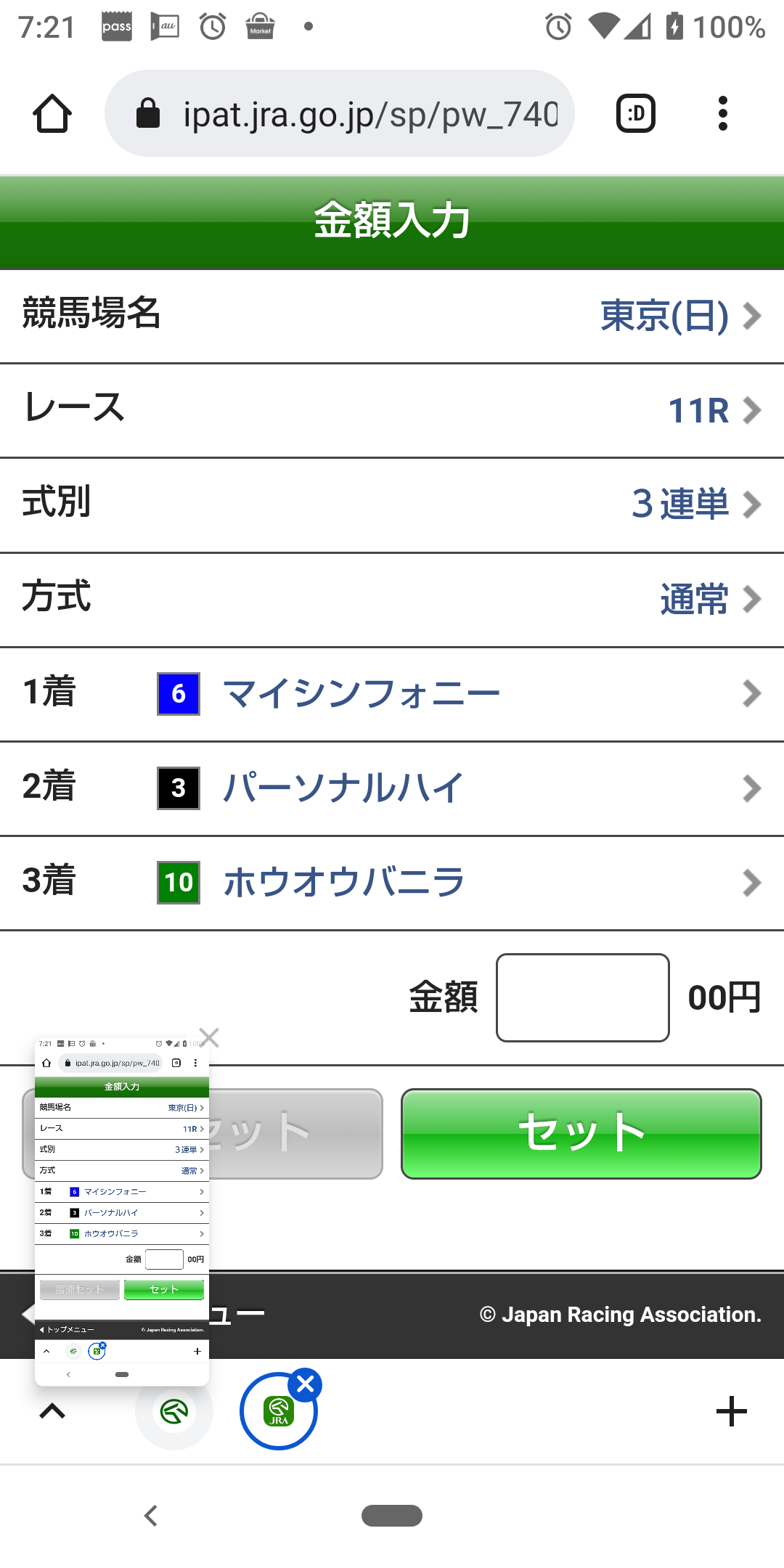Select horse マイシンフォニー in 1着
784x1568 pixels.
coord(392,693)
